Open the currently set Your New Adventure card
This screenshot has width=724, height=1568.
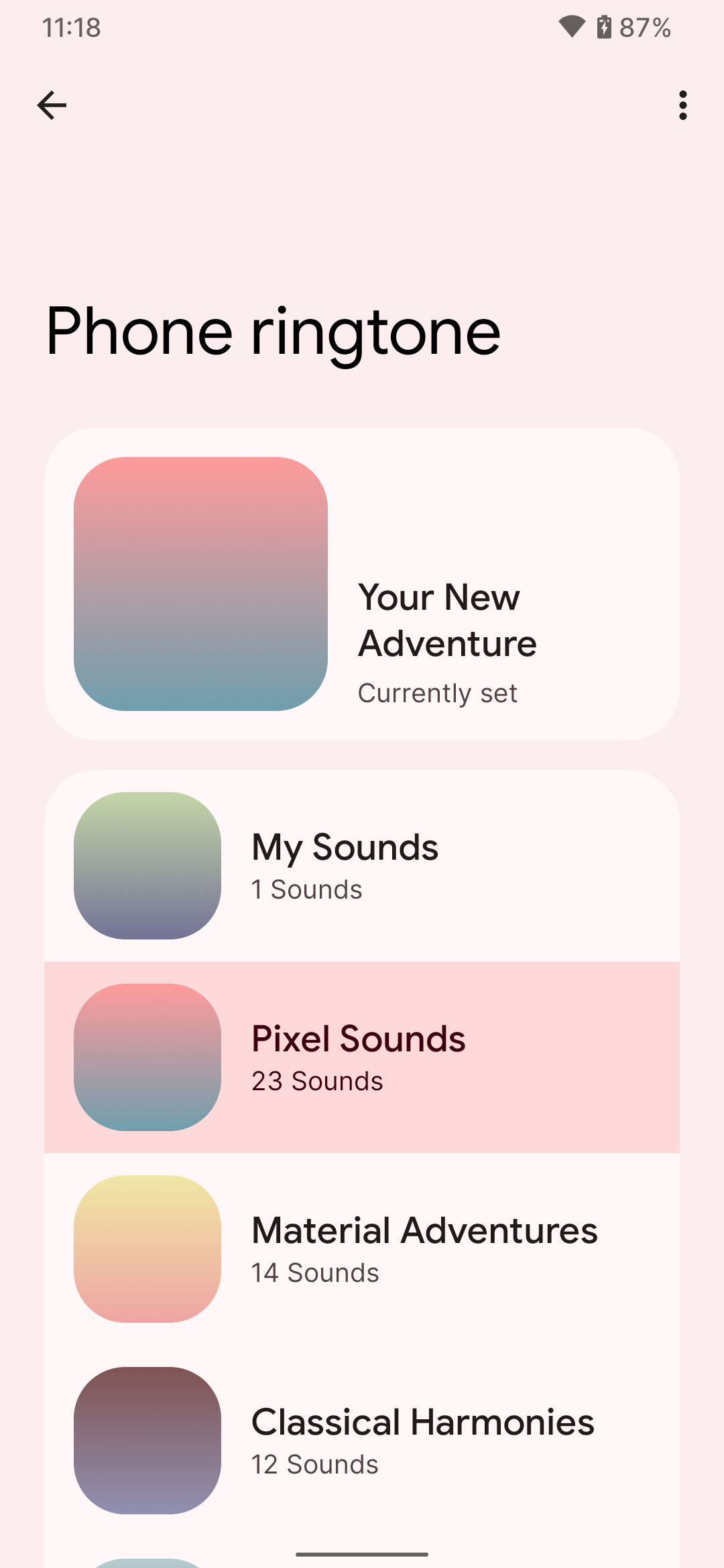point(362,584)
